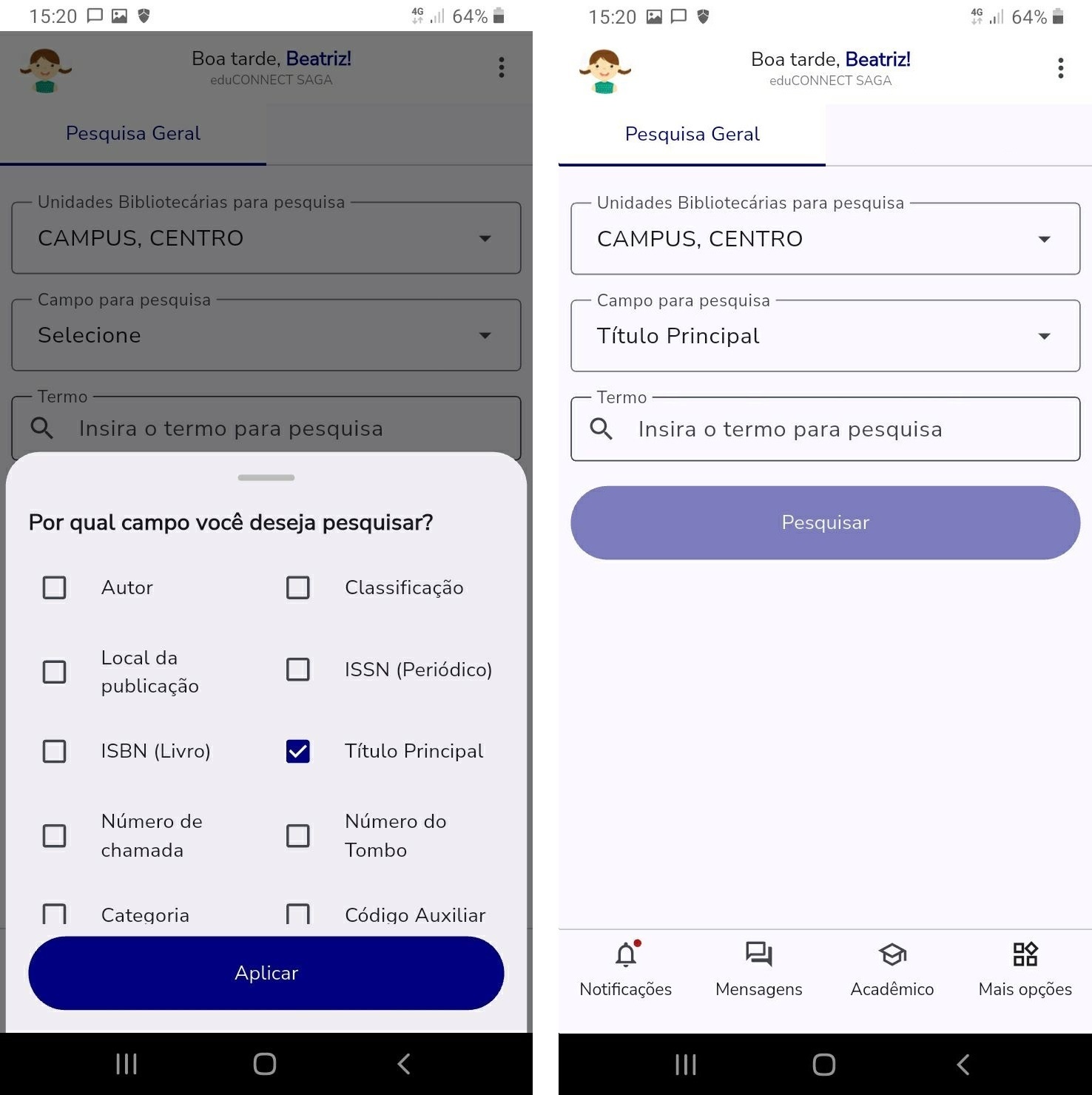Check ISSN (Periódico) field option
The height and width of the screenshot is (1095, 1092).
click(297, 670)
